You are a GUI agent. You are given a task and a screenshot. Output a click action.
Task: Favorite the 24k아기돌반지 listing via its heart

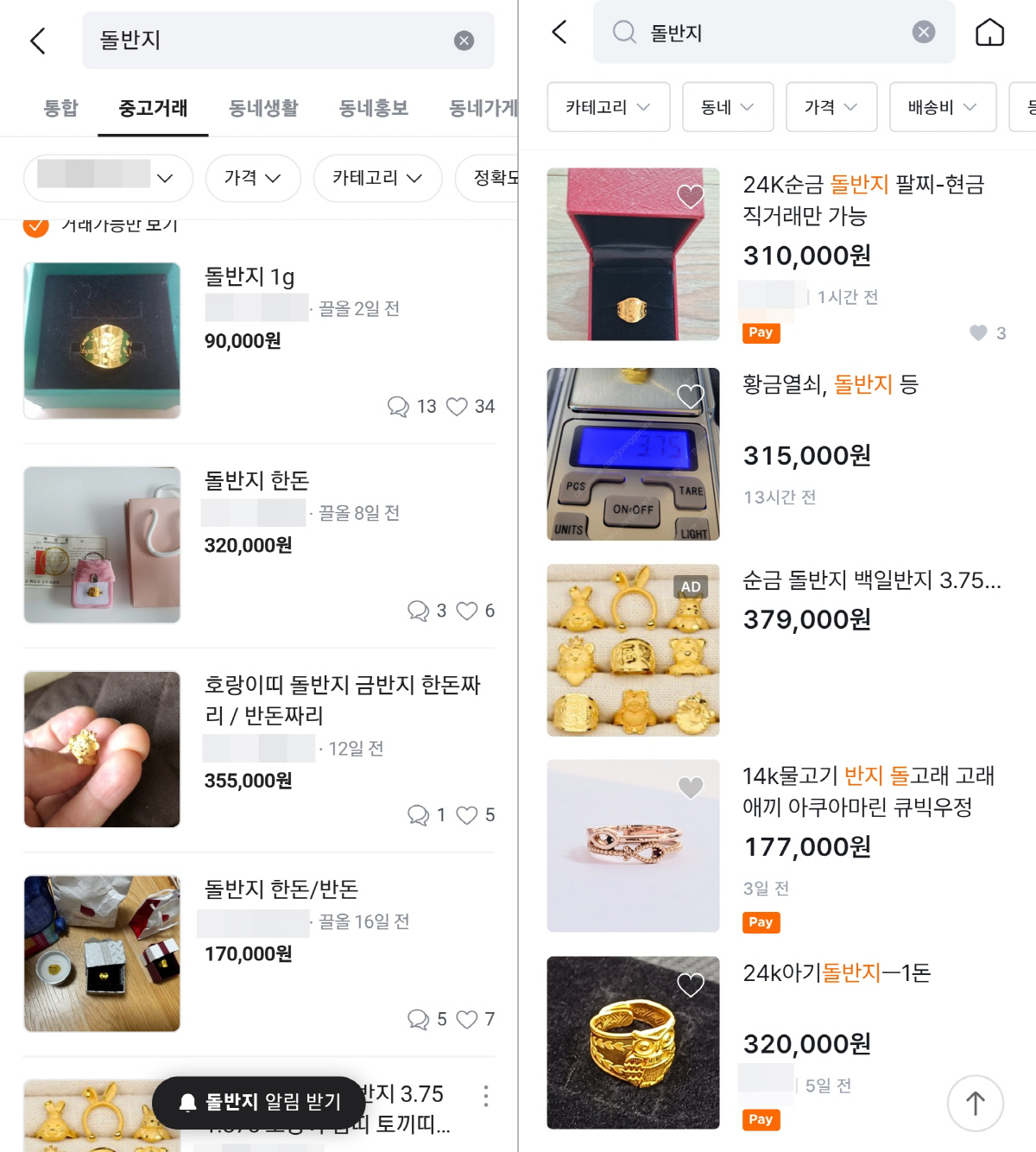[x=690, y=984]
